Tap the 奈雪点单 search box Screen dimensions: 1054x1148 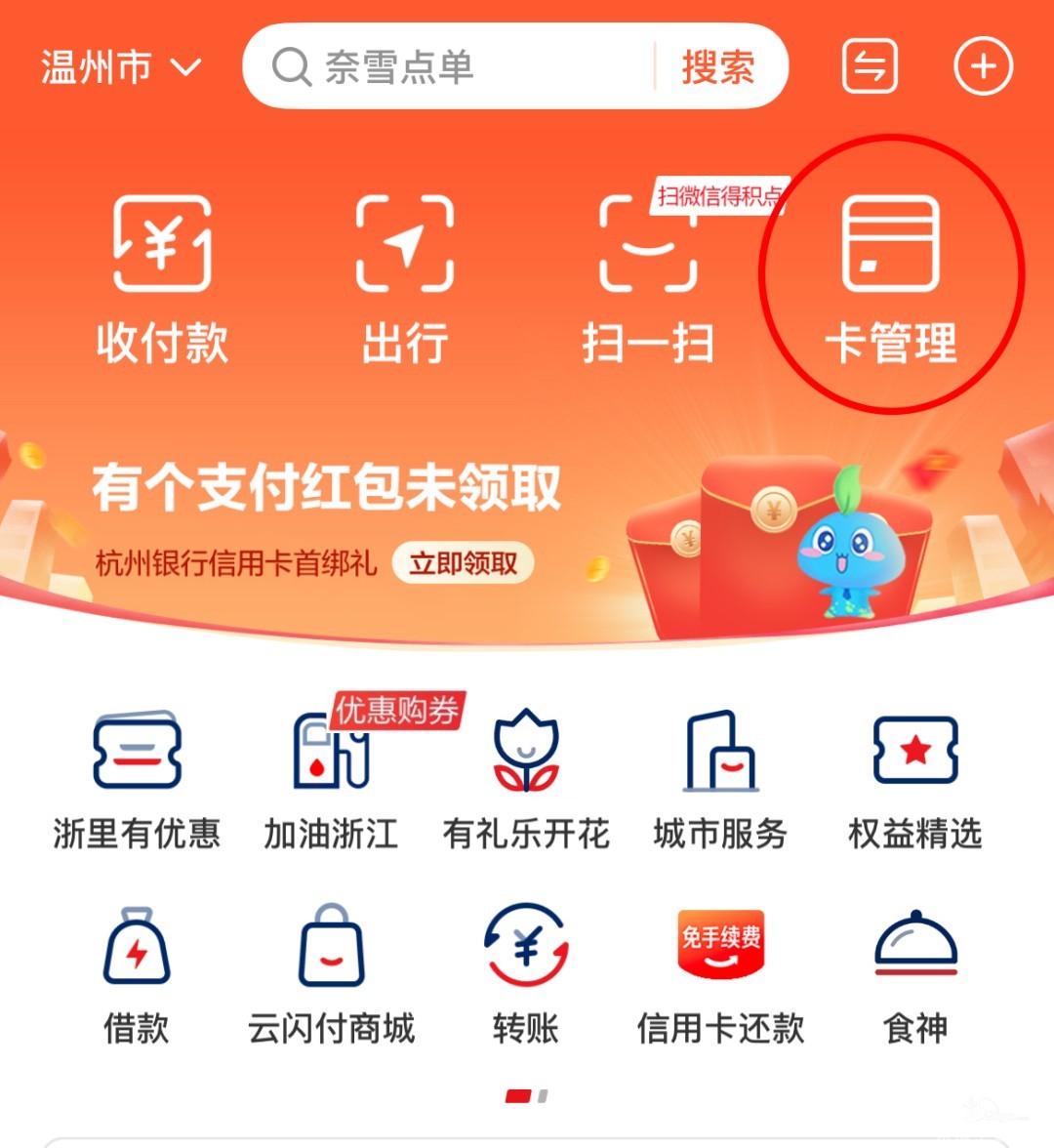(x=449, y=67)
